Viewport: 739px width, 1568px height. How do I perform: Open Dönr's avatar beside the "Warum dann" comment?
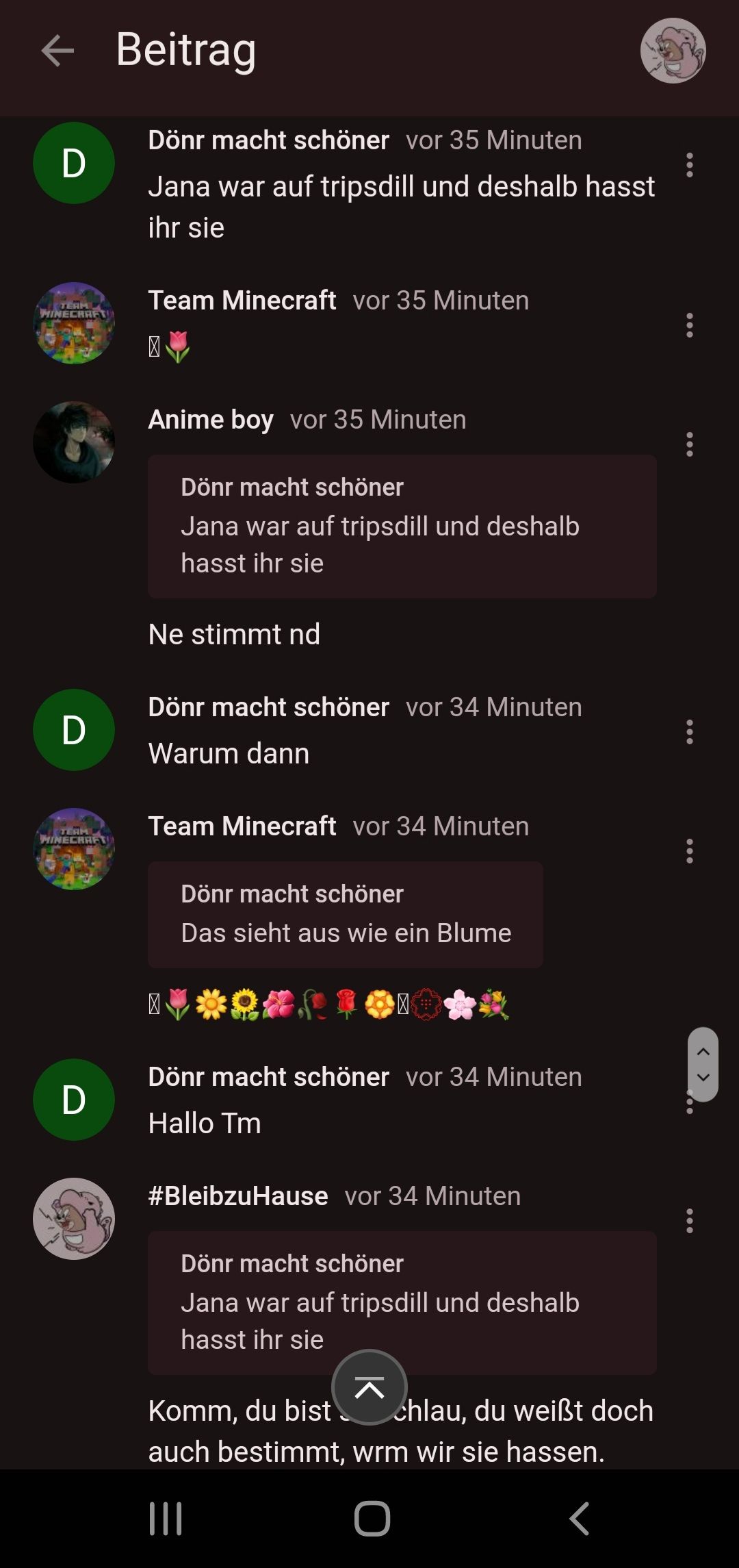(74, 730)
